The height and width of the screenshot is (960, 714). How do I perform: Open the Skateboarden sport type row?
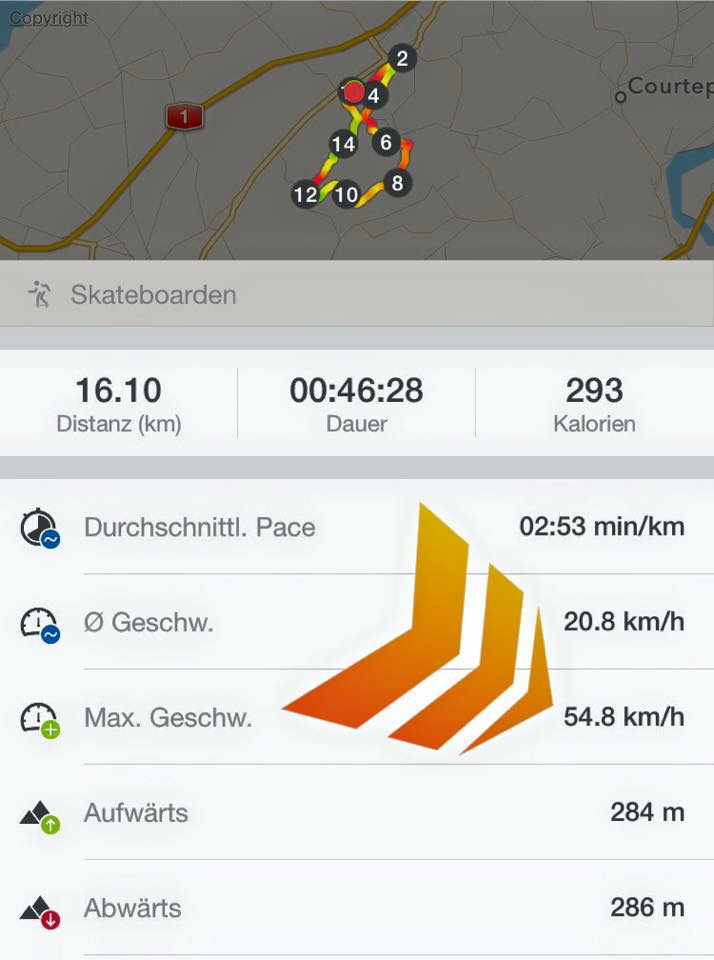(356, 295)
